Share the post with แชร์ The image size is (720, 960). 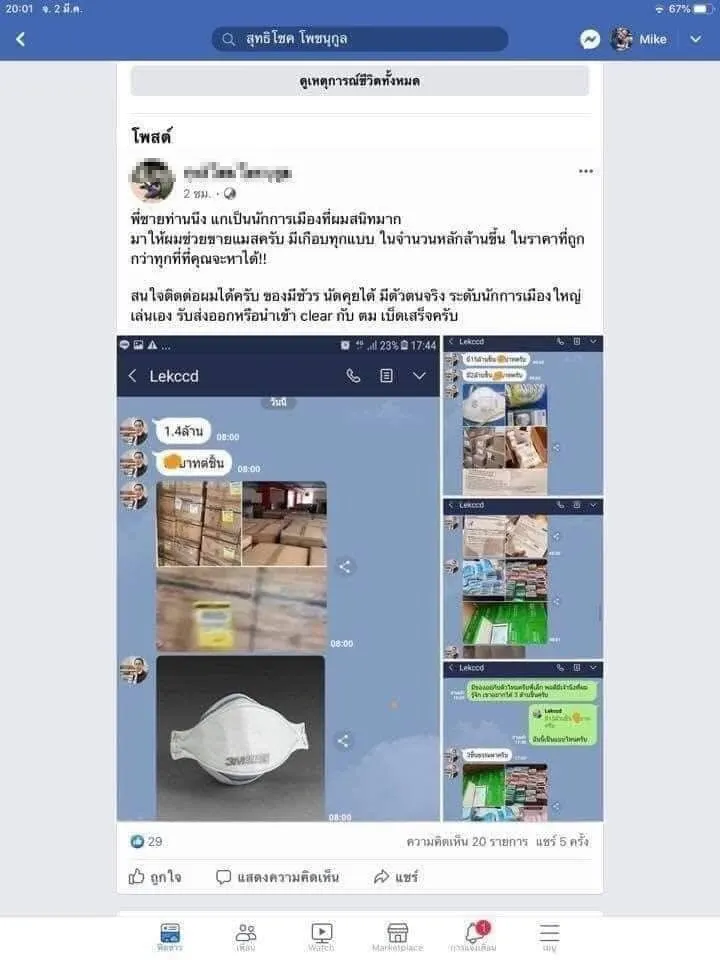[x=395, y=877]
